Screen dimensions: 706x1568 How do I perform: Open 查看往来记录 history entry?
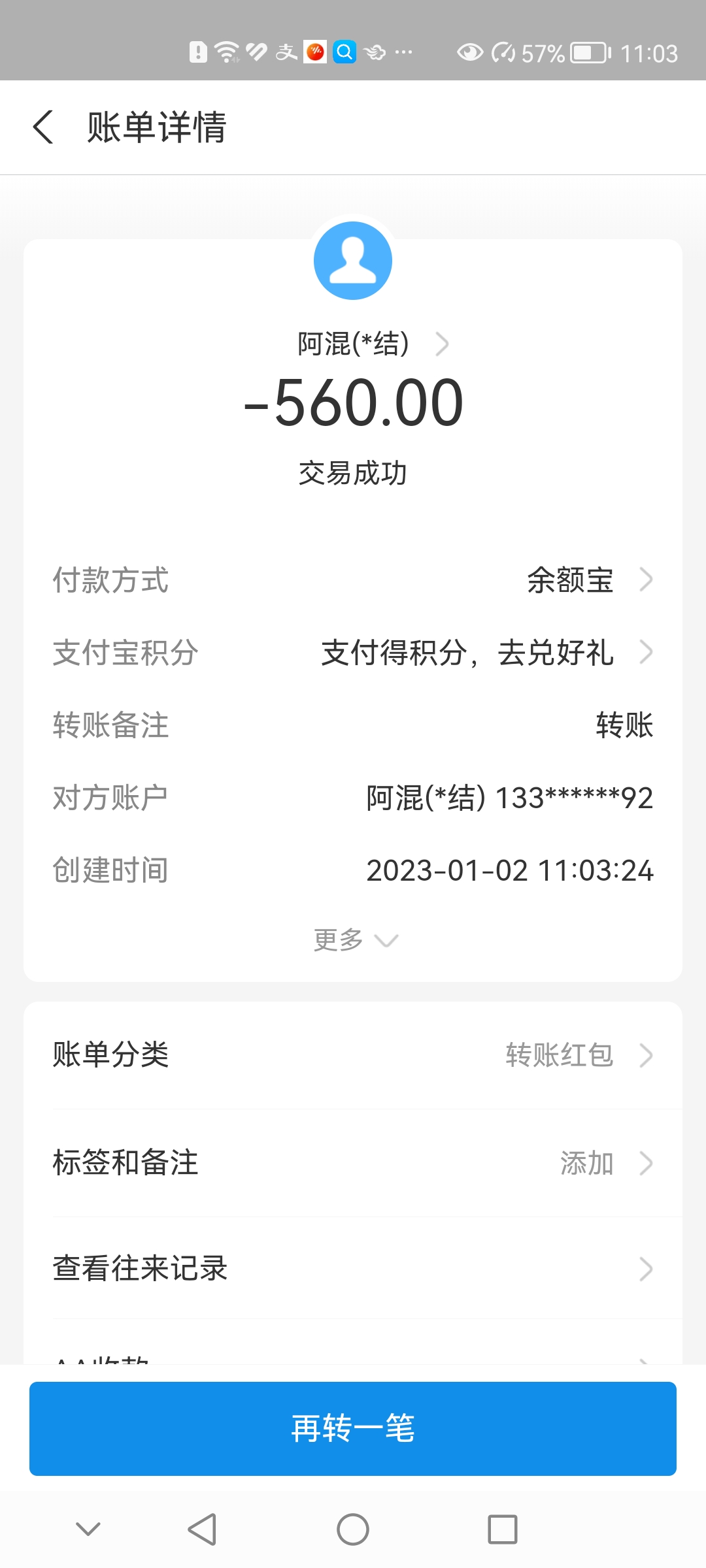pos(353,1268)
